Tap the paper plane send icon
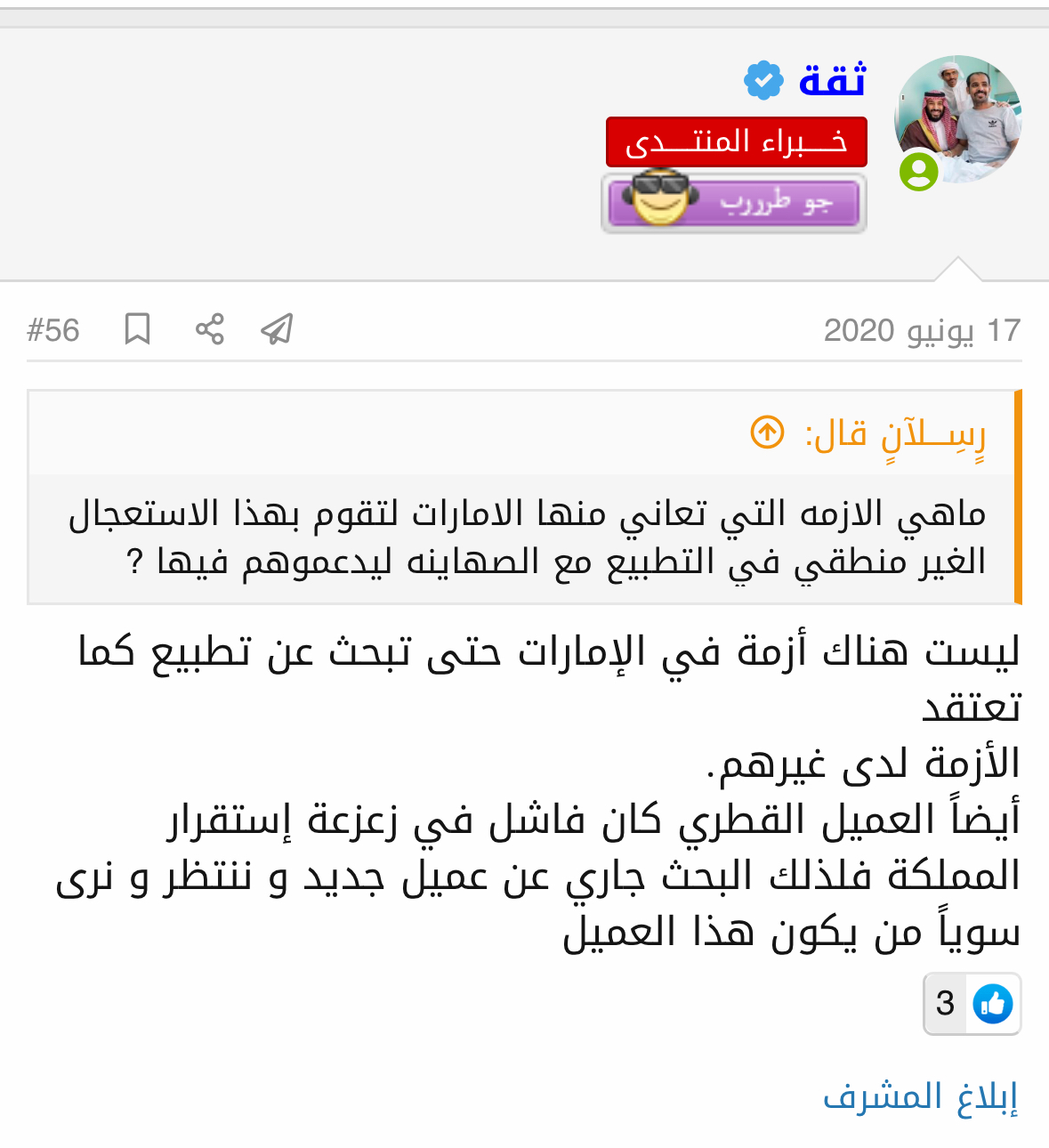This screenshot has height=1148, width=1049. pos(277,329)
